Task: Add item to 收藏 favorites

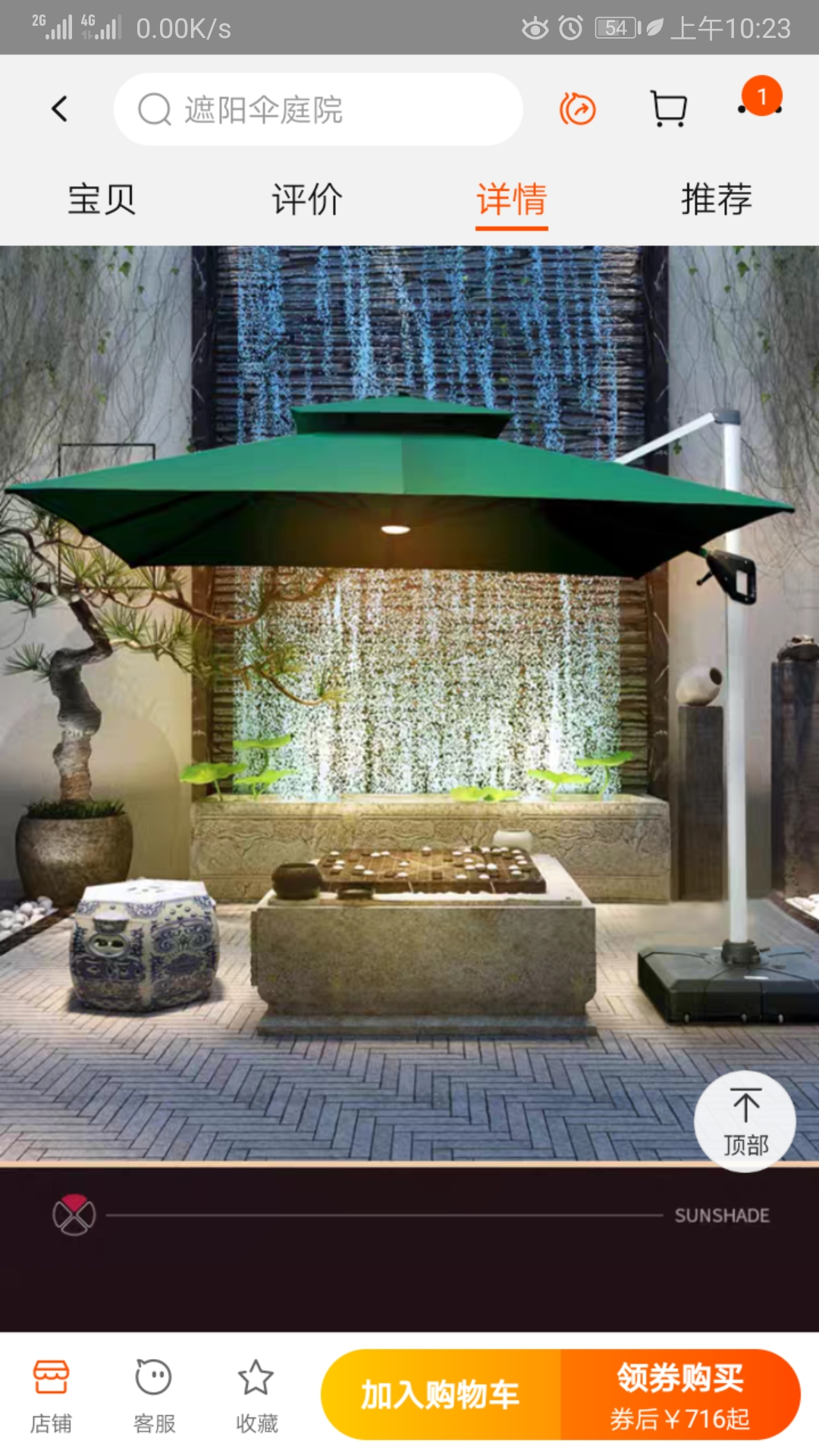Action: 256,1397
